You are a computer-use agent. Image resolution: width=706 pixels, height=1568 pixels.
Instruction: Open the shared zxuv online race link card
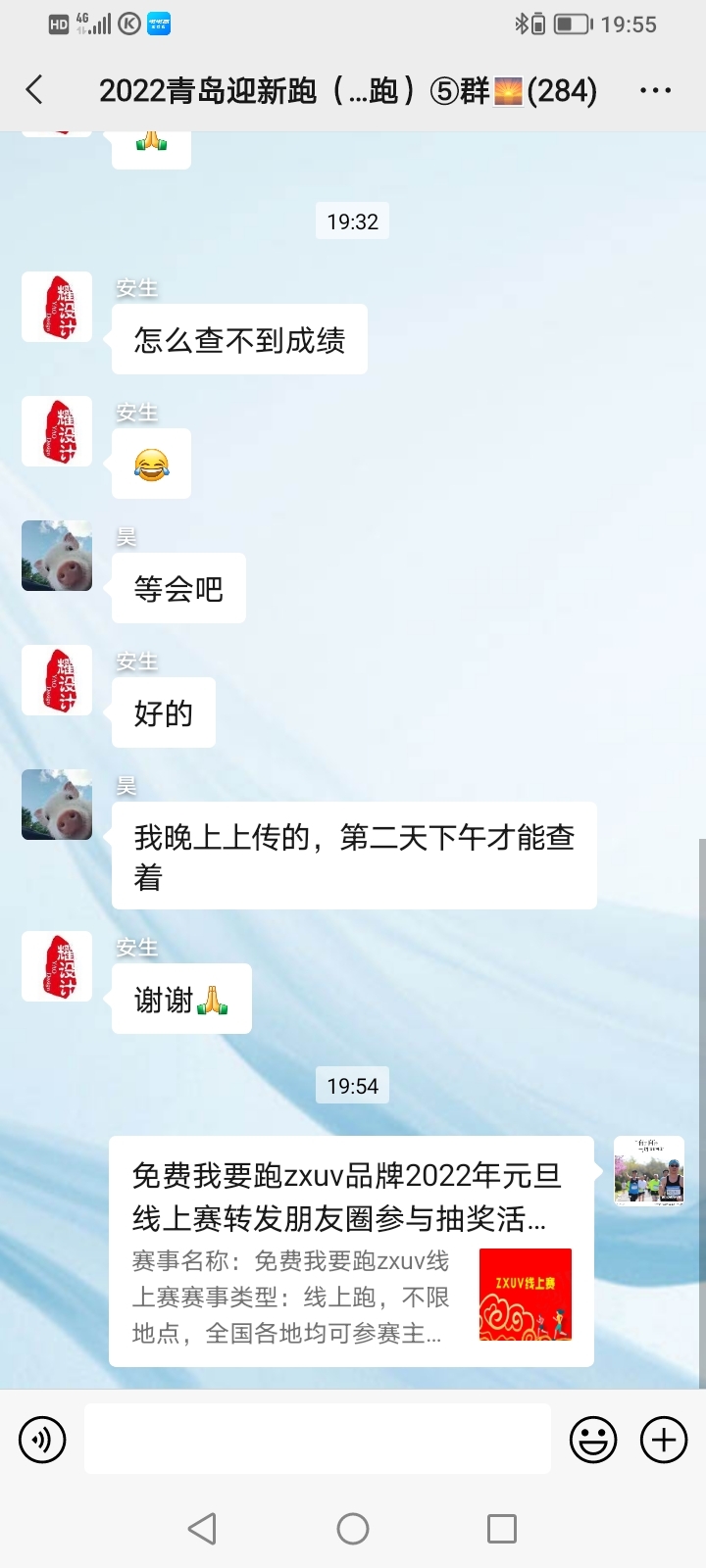coord(351,1251)
